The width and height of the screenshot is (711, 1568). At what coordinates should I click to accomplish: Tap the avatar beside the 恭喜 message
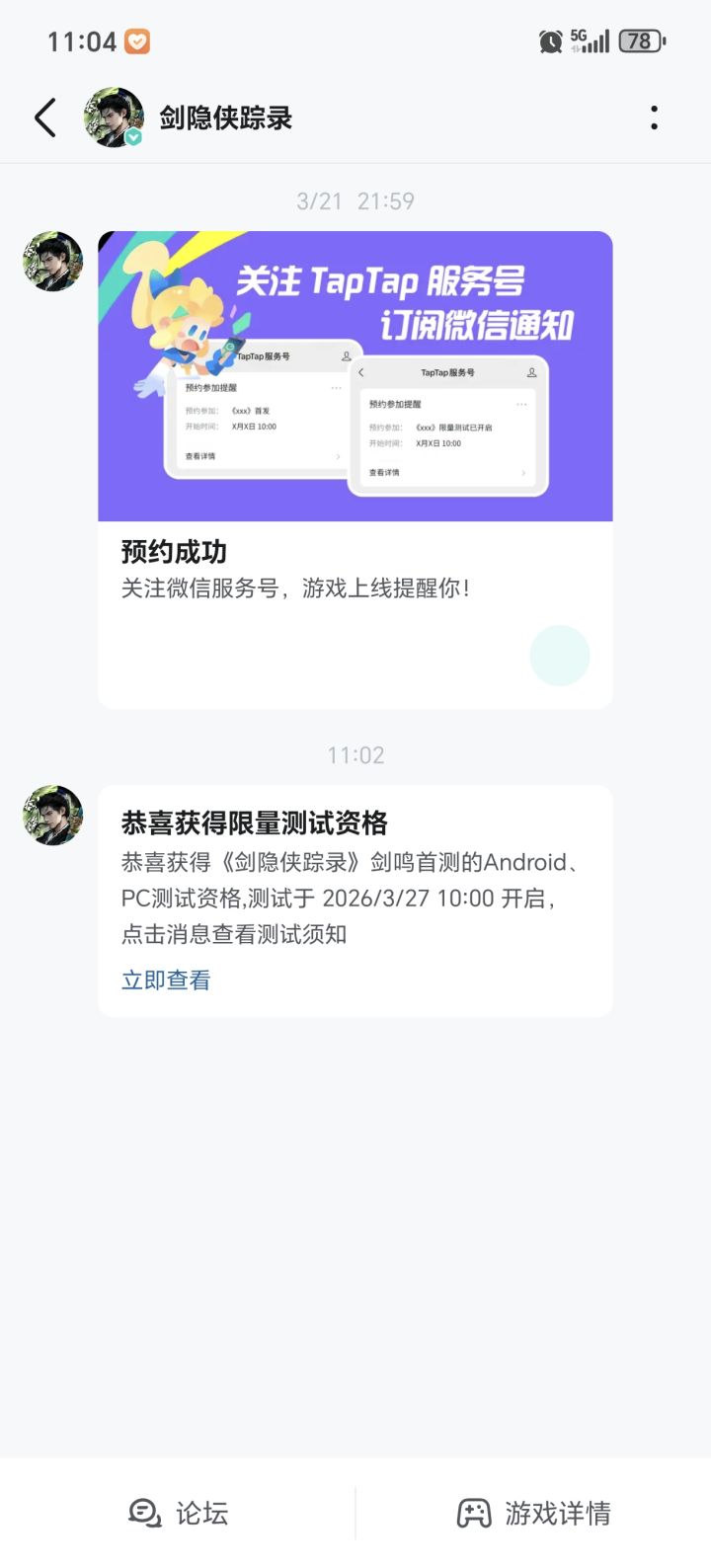pyautogui.click(x=50, y=818)
